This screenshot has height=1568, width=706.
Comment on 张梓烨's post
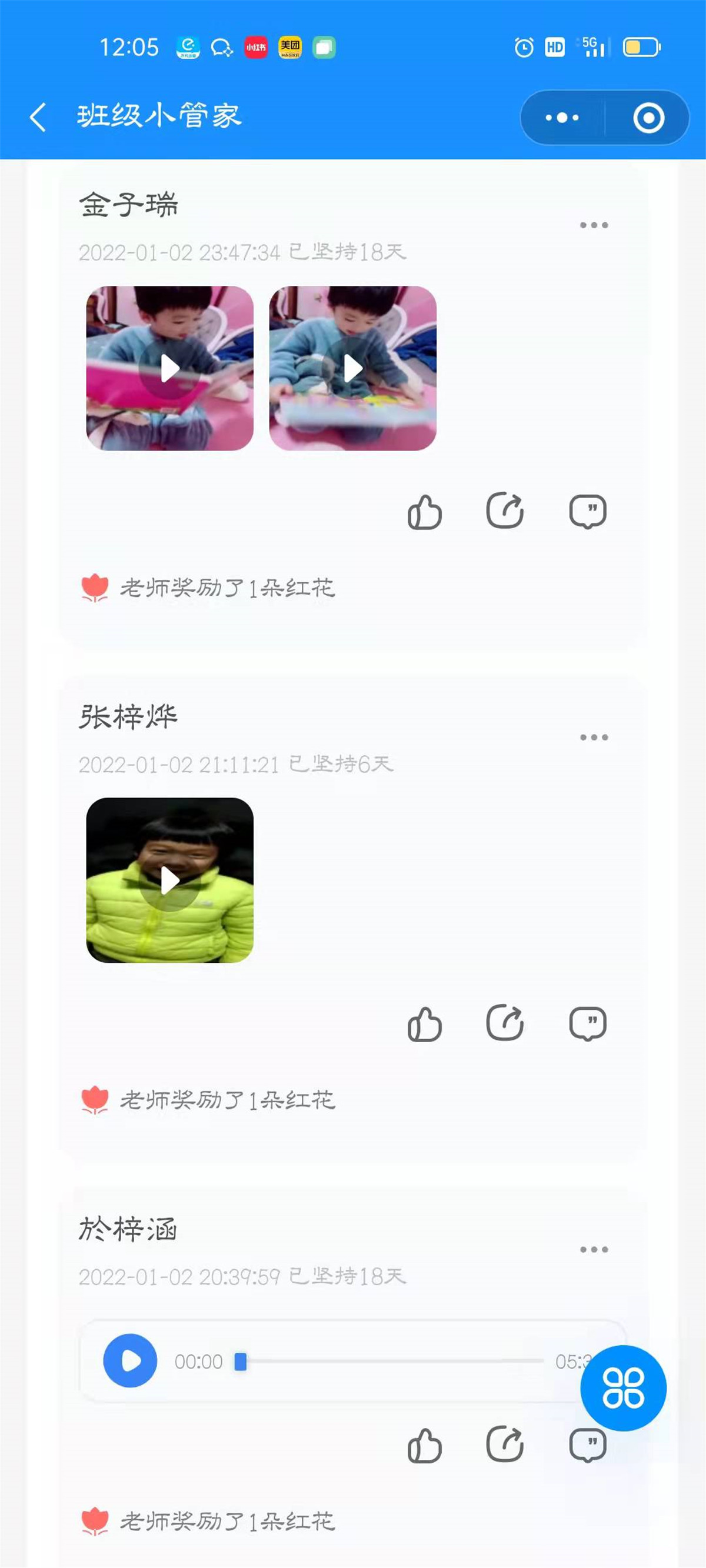pos(587,1023)
